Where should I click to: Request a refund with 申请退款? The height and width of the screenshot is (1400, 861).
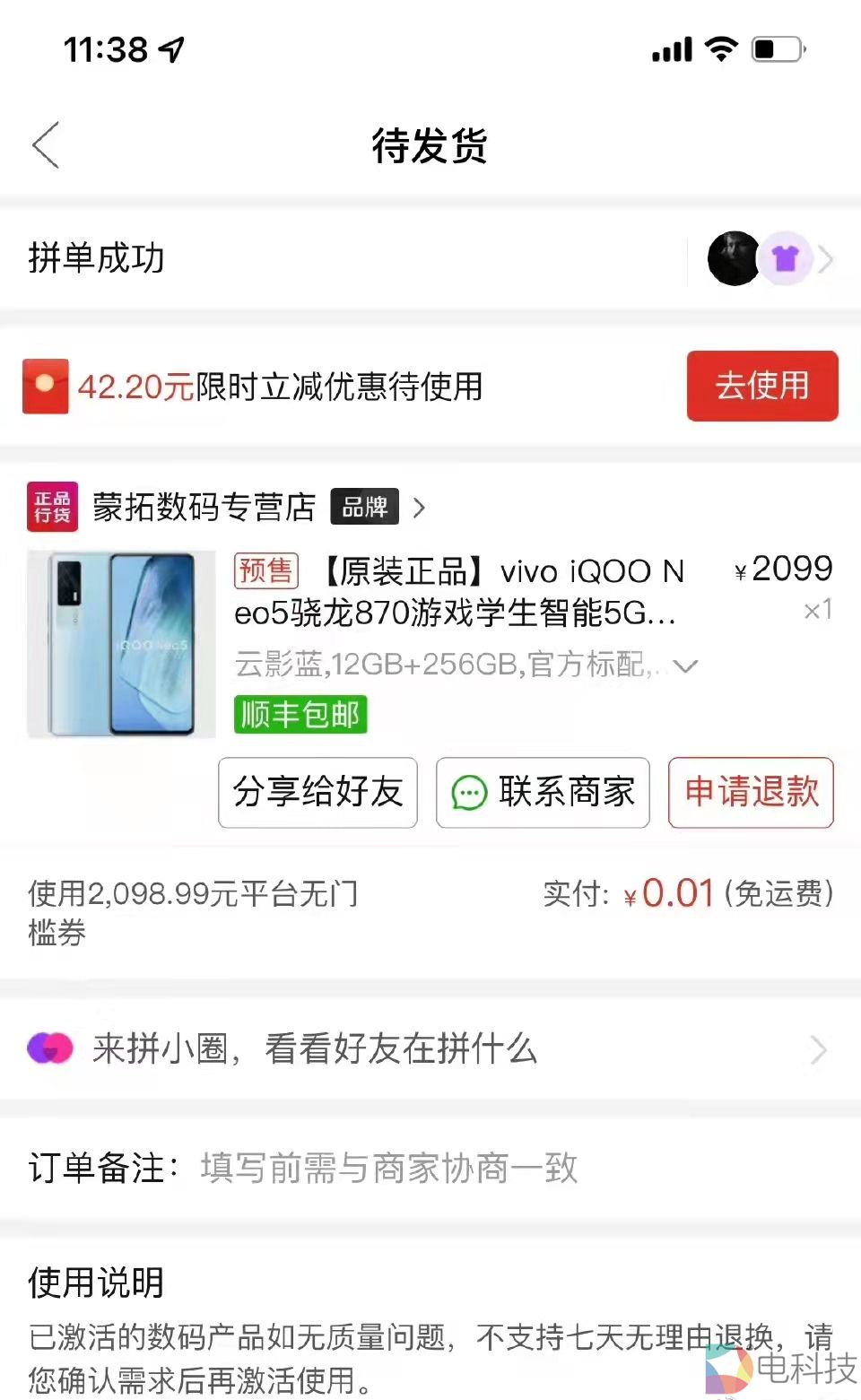point(751,793)
